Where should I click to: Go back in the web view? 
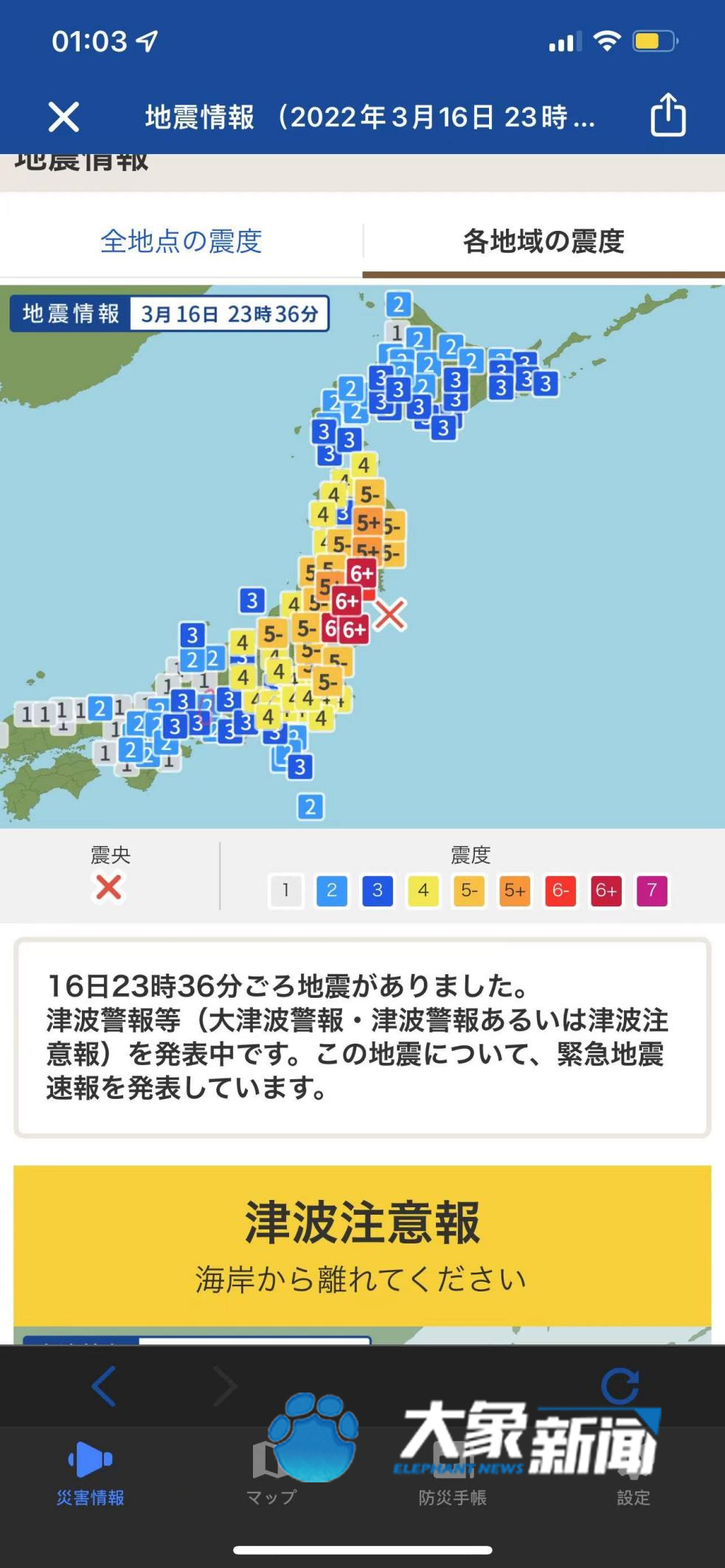(x=104, y=1386)
